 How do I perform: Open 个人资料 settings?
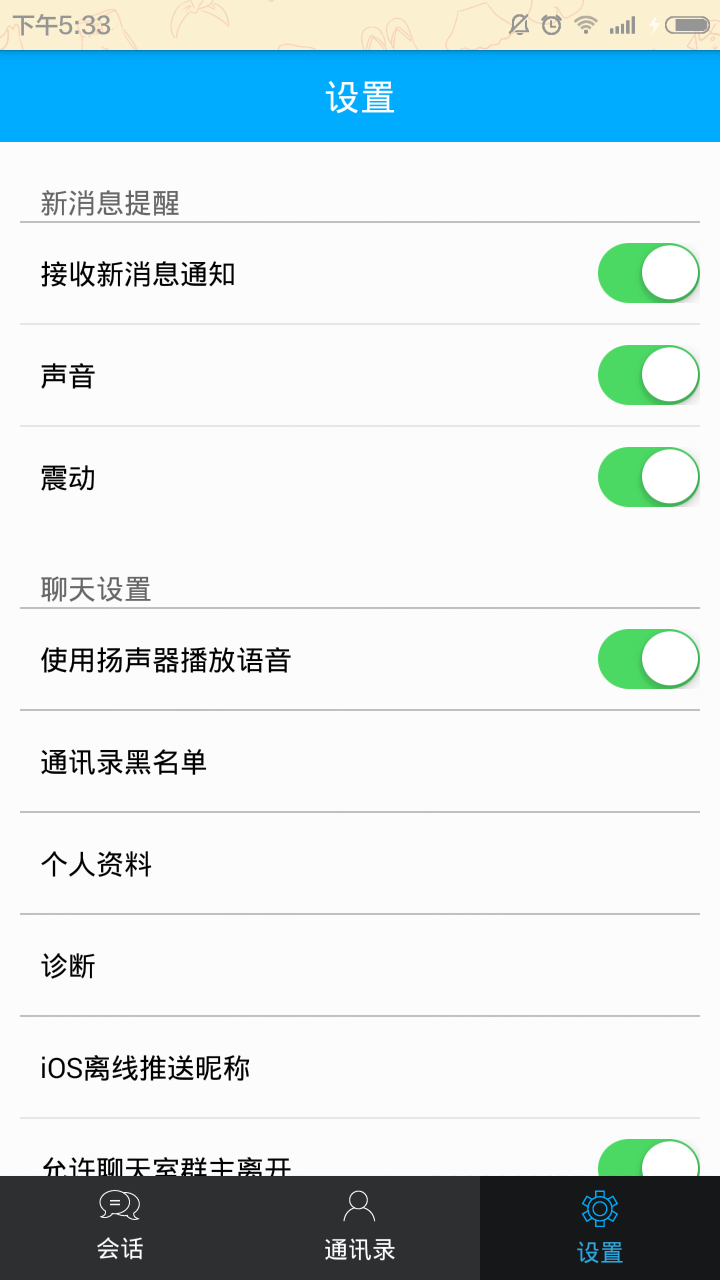[360, 864]
